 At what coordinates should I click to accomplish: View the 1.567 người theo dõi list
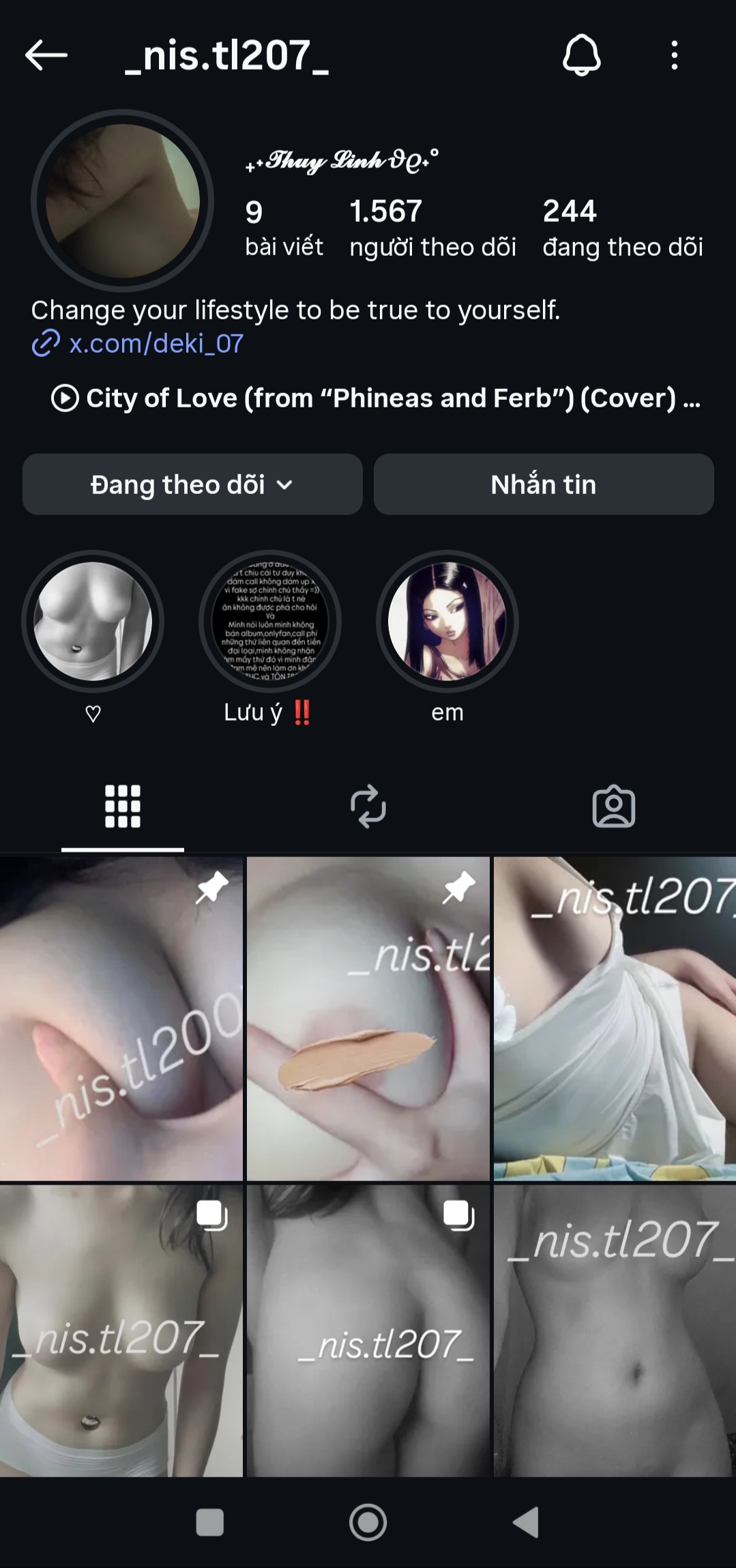432,229
